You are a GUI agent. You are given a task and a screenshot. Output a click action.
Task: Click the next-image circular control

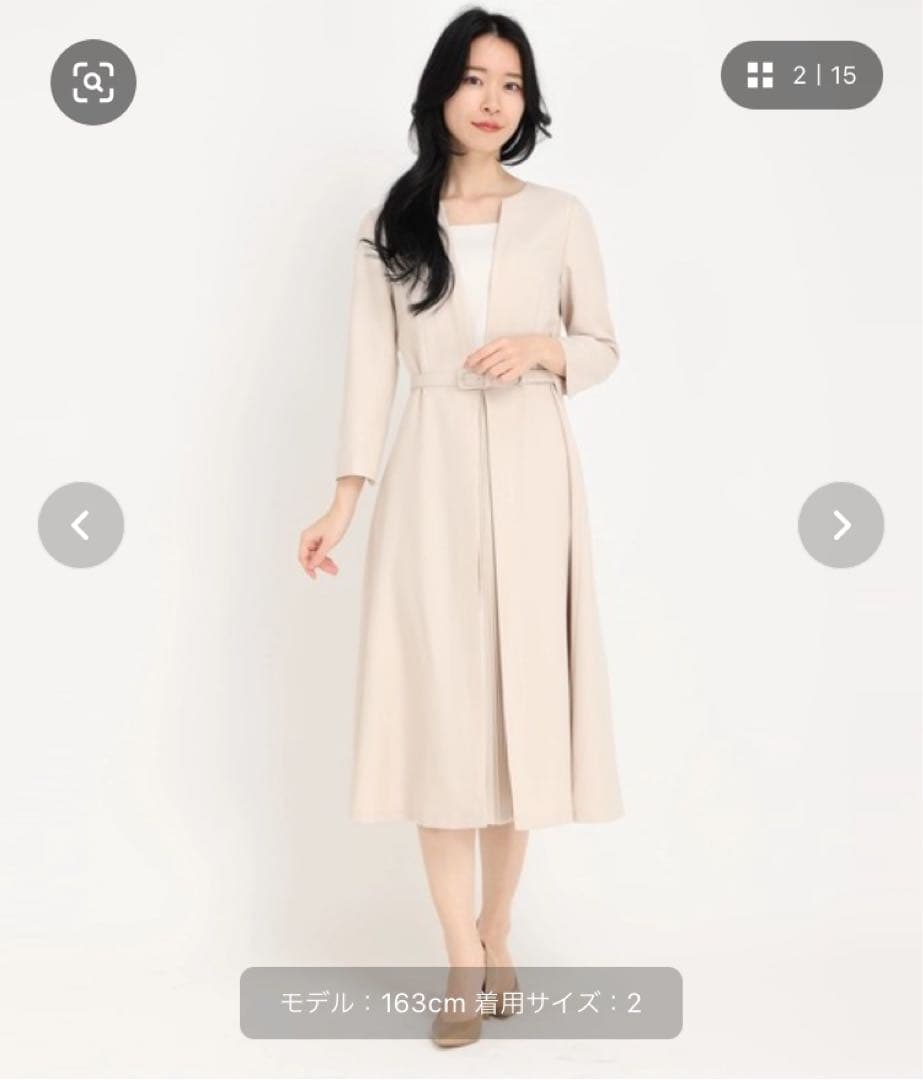click(842, 523)
